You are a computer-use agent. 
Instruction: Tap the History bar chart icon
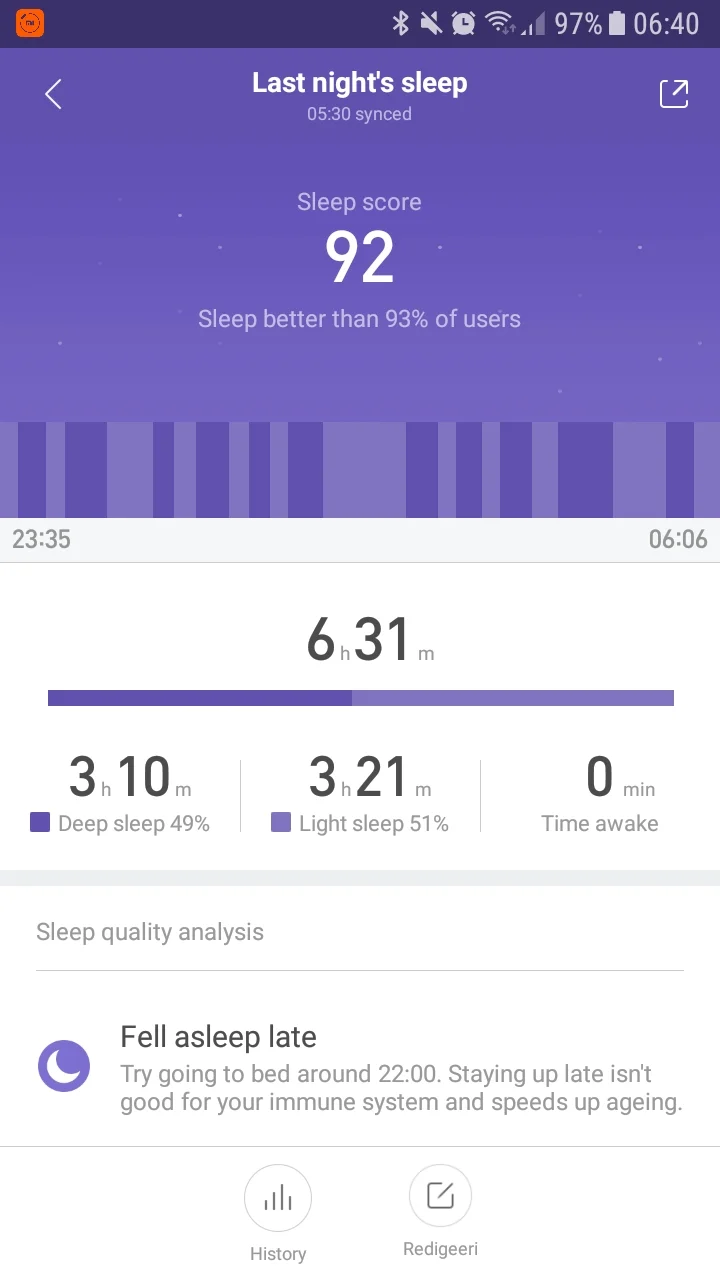pyautogui.click(x=278, y=1197)
